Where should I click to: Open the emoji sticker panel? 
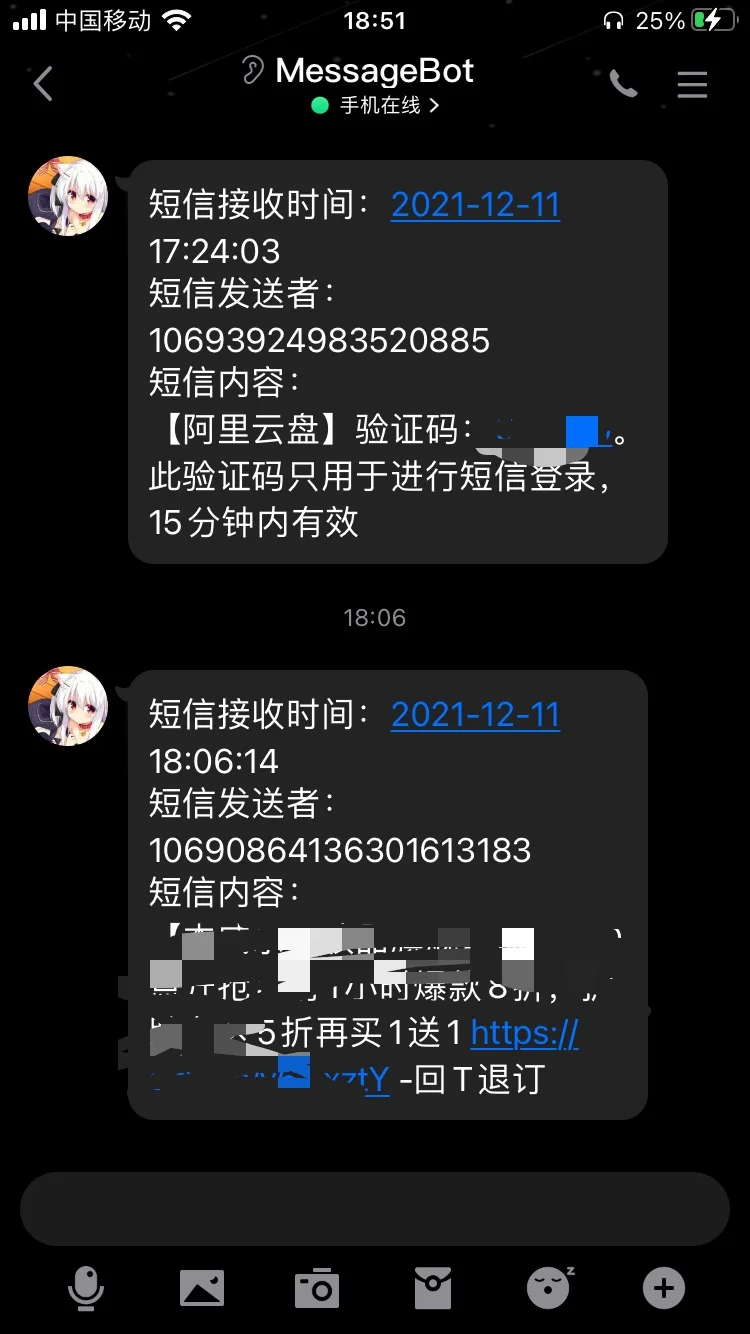click(549, 1288)
